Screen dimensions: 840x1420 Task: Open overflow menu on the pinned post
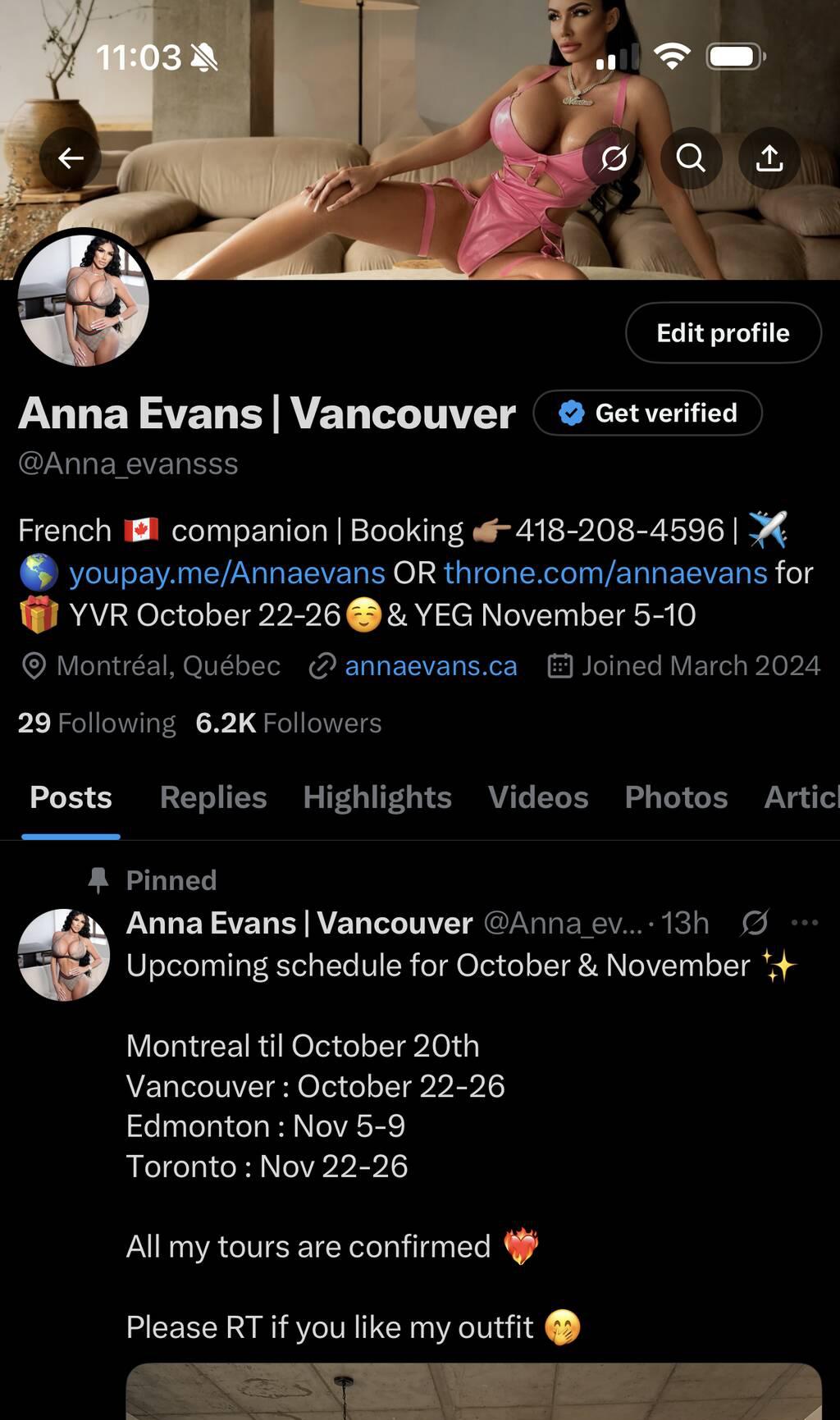pyautogui.click(x=805, y=923)
